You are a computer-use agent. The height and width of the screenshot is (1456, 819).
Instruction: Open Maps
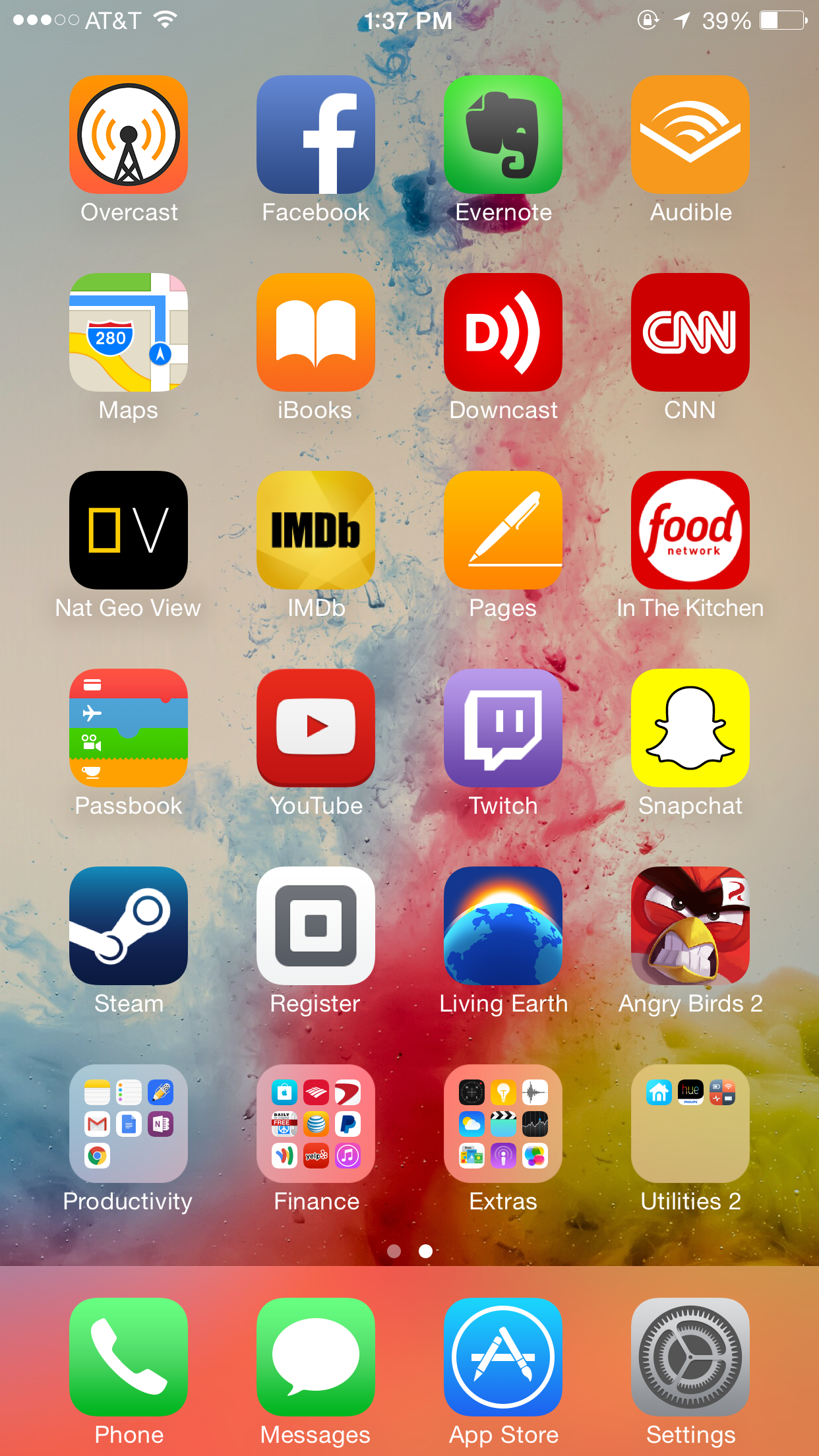129,332
